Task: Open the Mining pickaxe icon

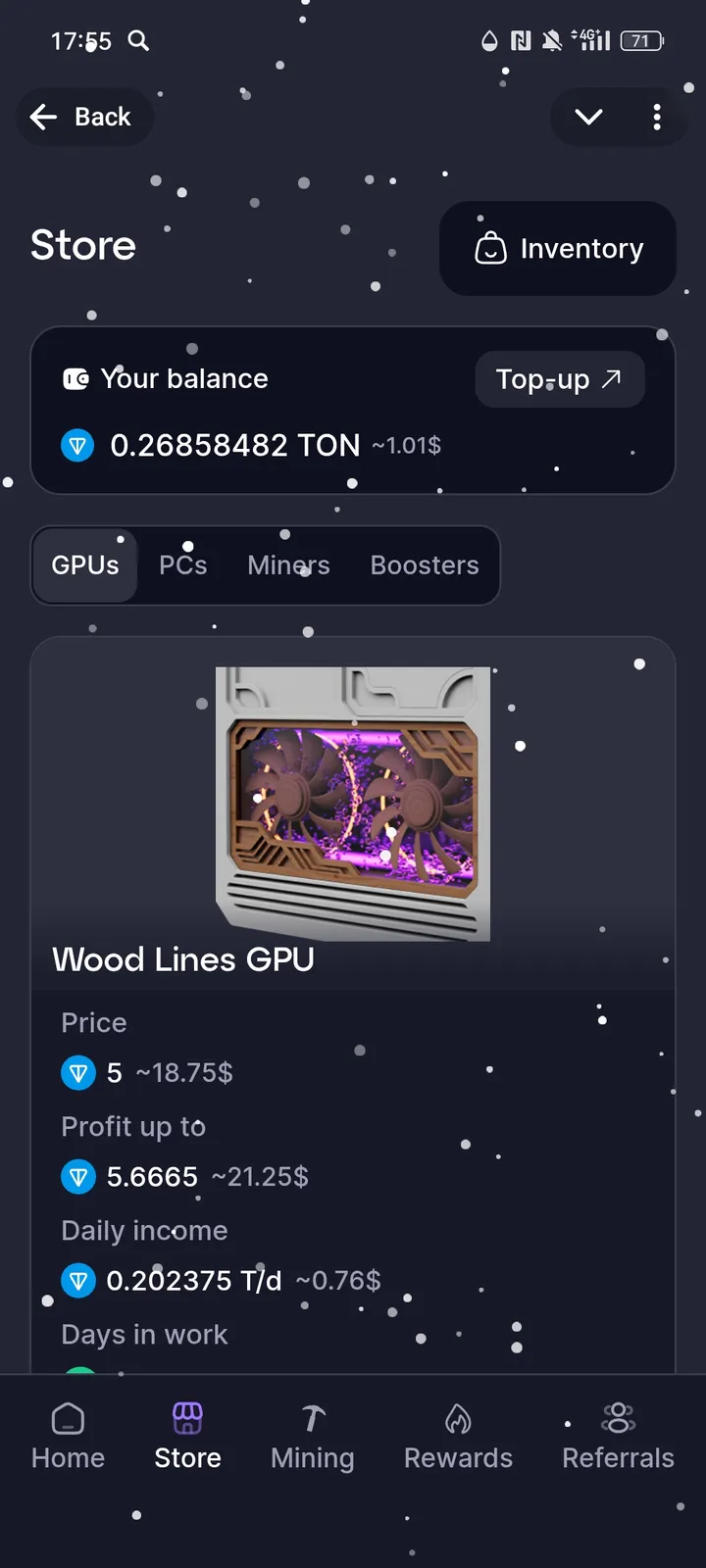Action: tap(311, 1417)
